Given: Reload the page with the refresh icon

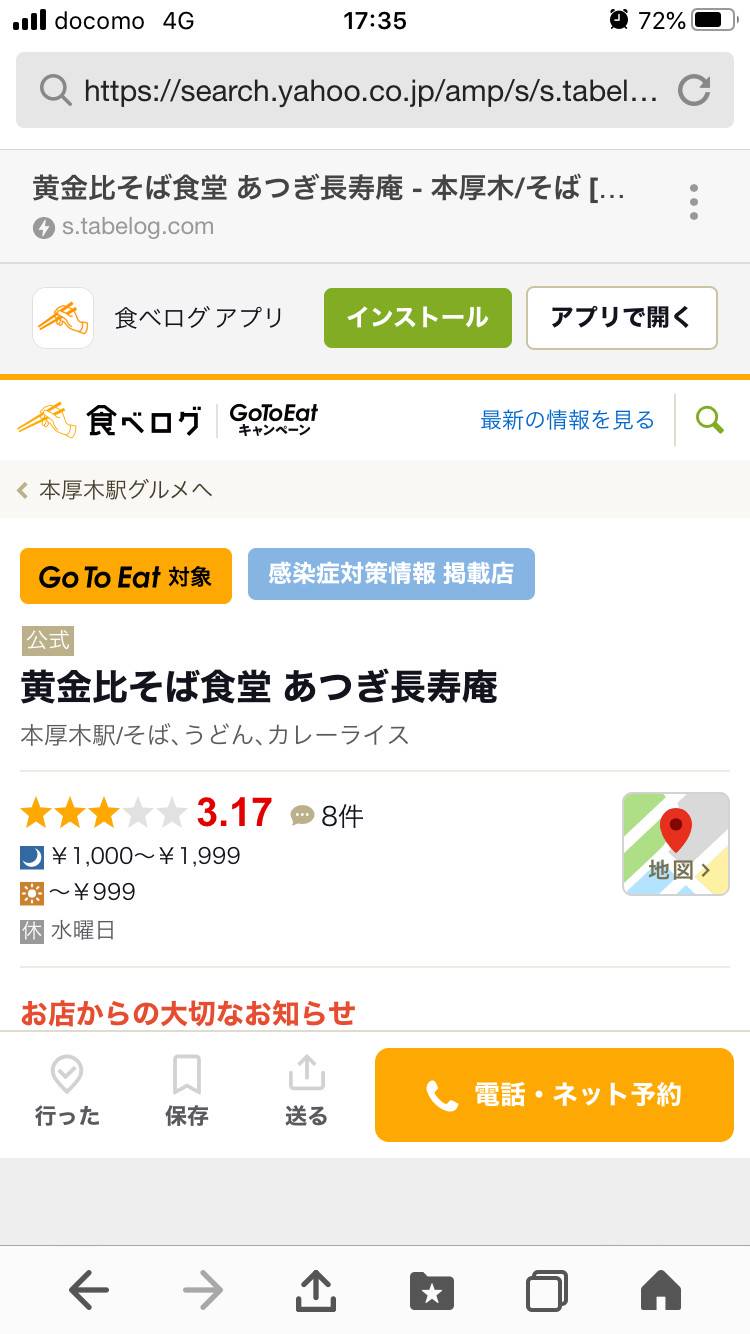Looking at the screenshot, I should point(694,91).
